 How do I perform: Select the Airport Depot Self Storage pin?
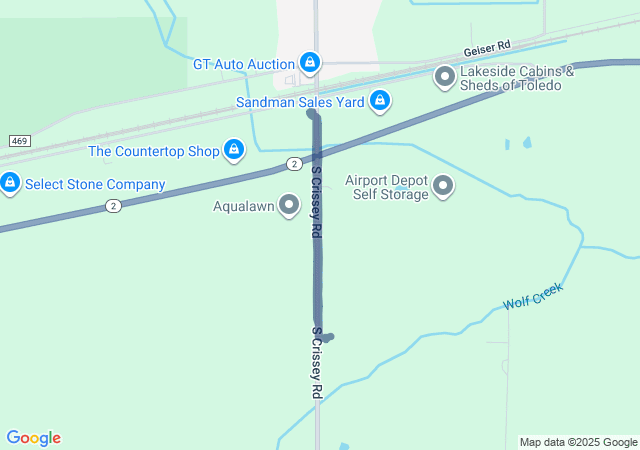click(x=443, y=185)
